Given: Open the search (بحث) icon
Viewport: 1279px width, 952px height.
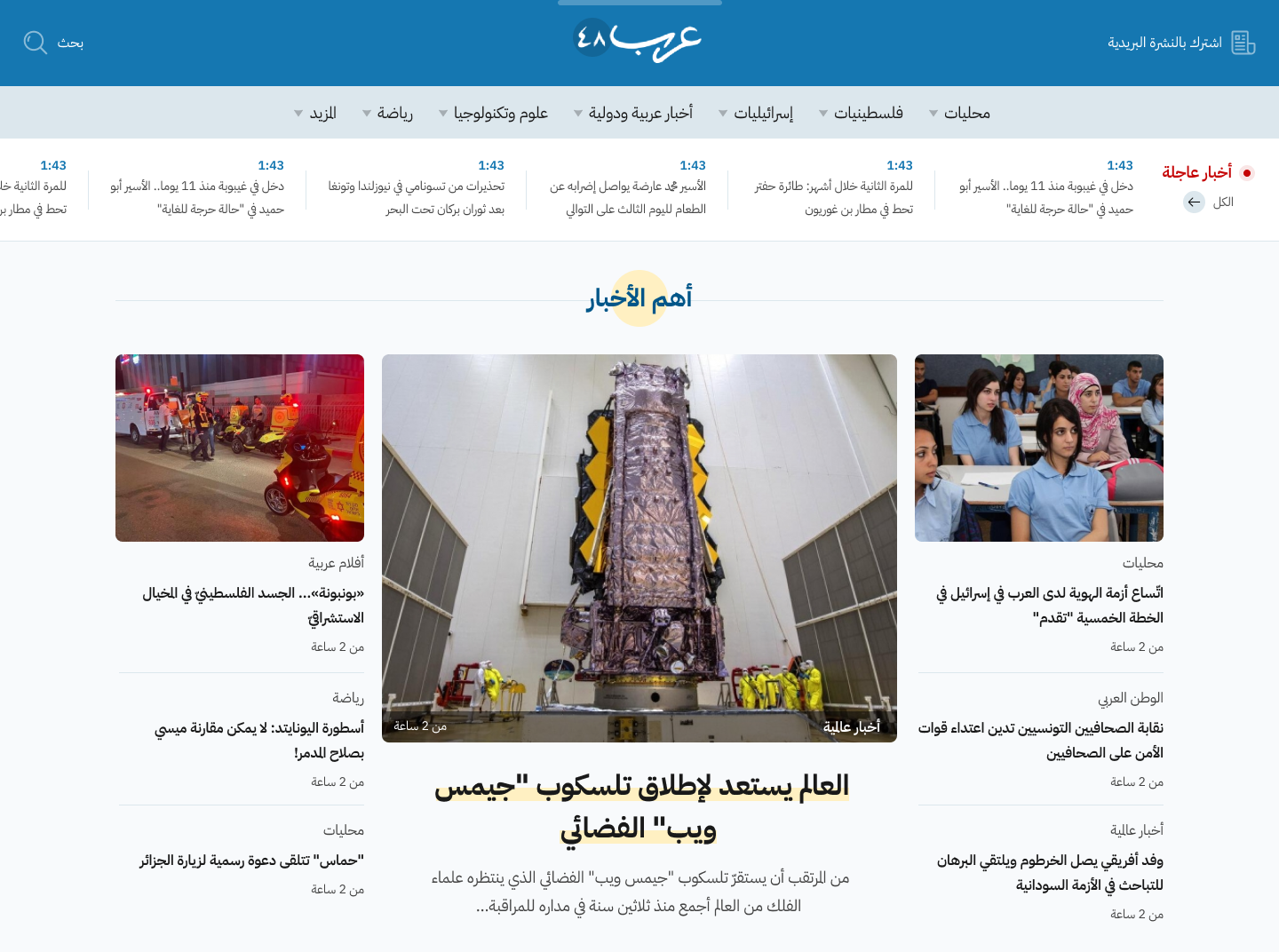Looking at the screenshot, I should 36,43.
